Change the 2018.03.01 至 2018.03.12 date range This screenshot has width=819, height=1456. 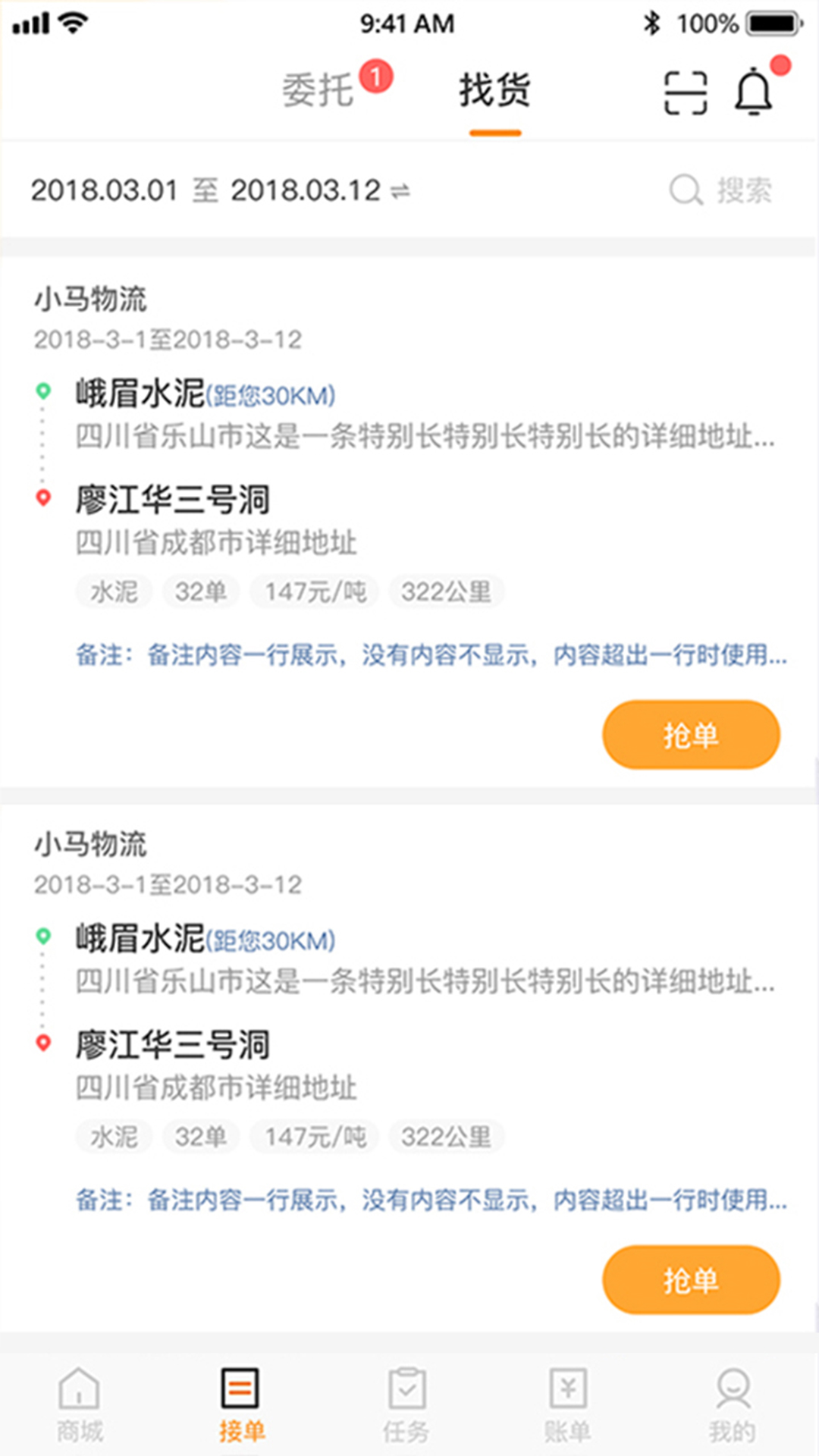pyautogui.click(x=220, y=190)
